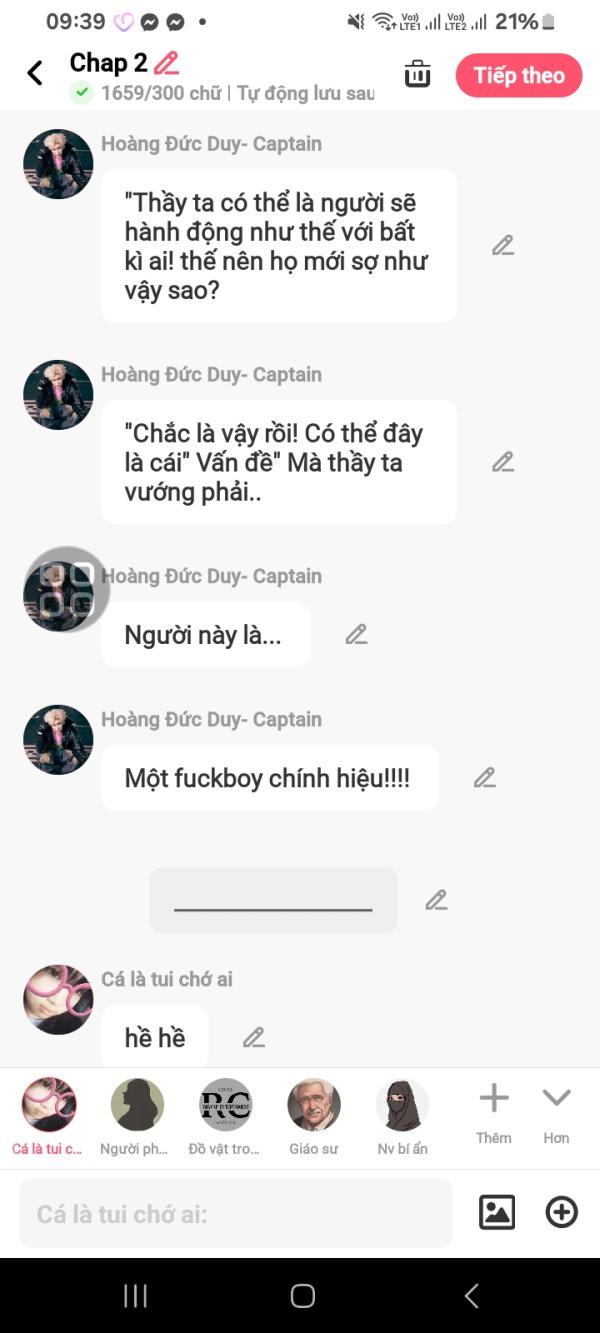Go back using the top-left arrow
600x1333 pixels.
[35, 73]
